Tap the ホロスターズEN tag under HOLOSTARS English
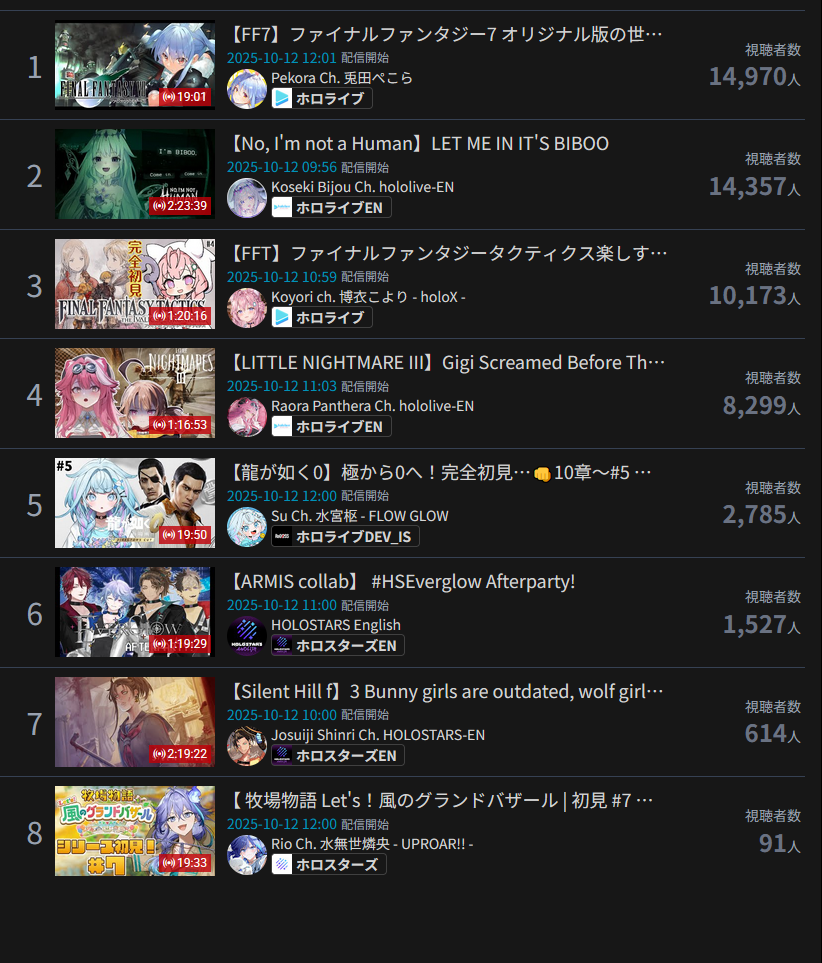Viewport: 822px width, 963px height. pyautogui.click(x=337, y=646)
